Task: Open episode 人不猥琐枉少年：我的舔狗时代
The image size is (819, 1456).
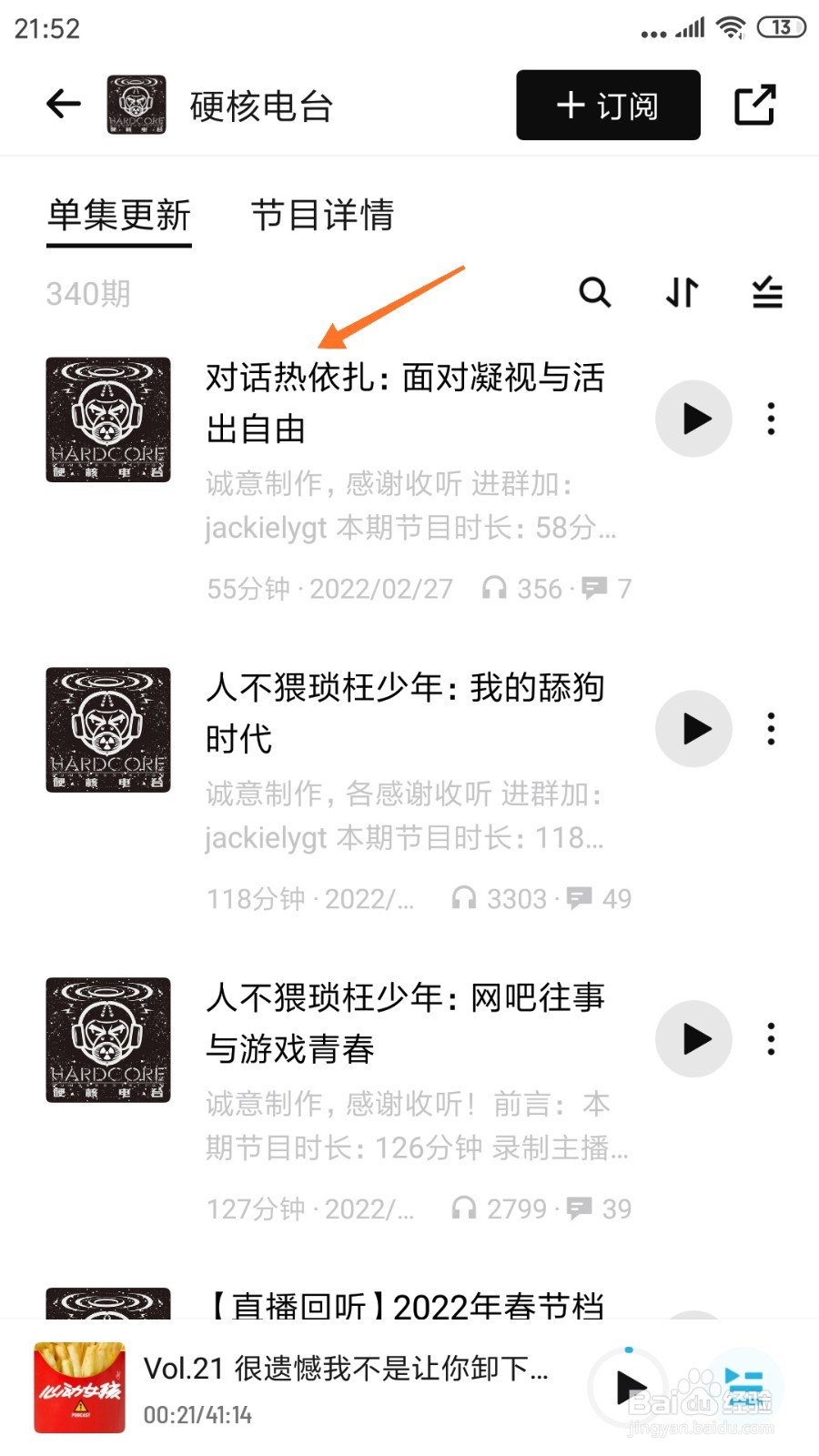Action: coord(405,713)
